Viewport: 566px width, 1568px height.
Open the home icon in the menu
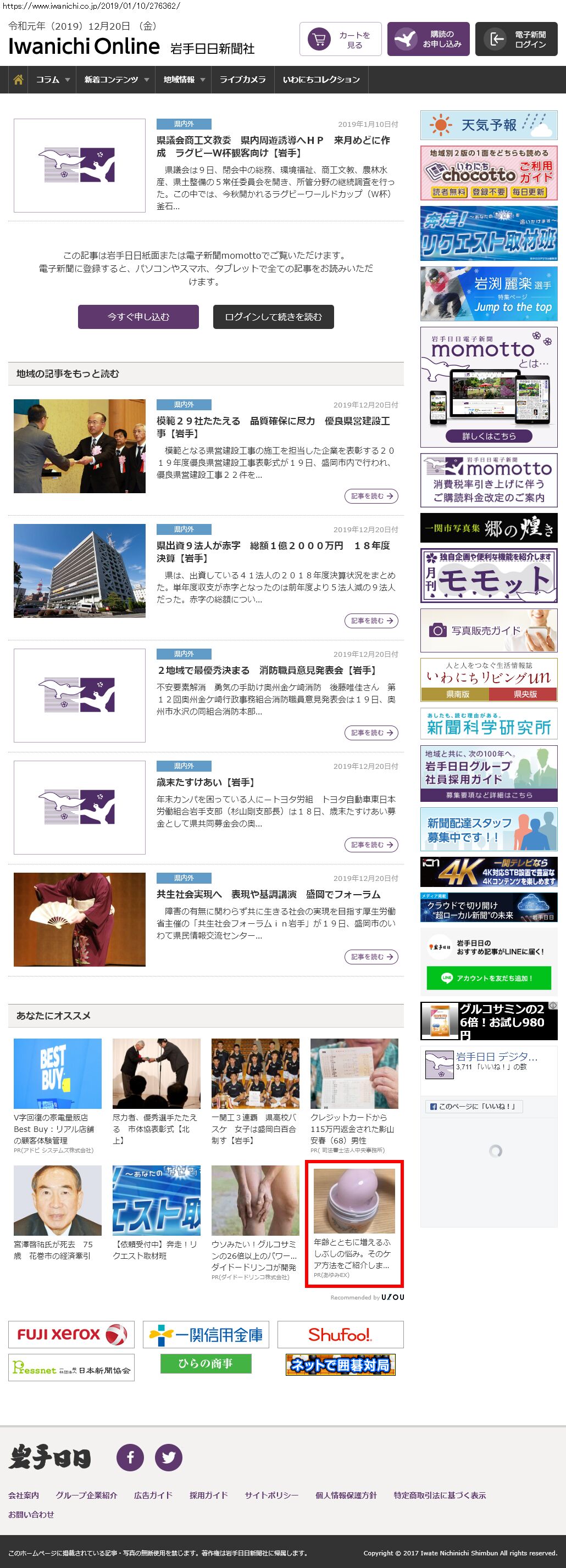click(x=18, y=80)
